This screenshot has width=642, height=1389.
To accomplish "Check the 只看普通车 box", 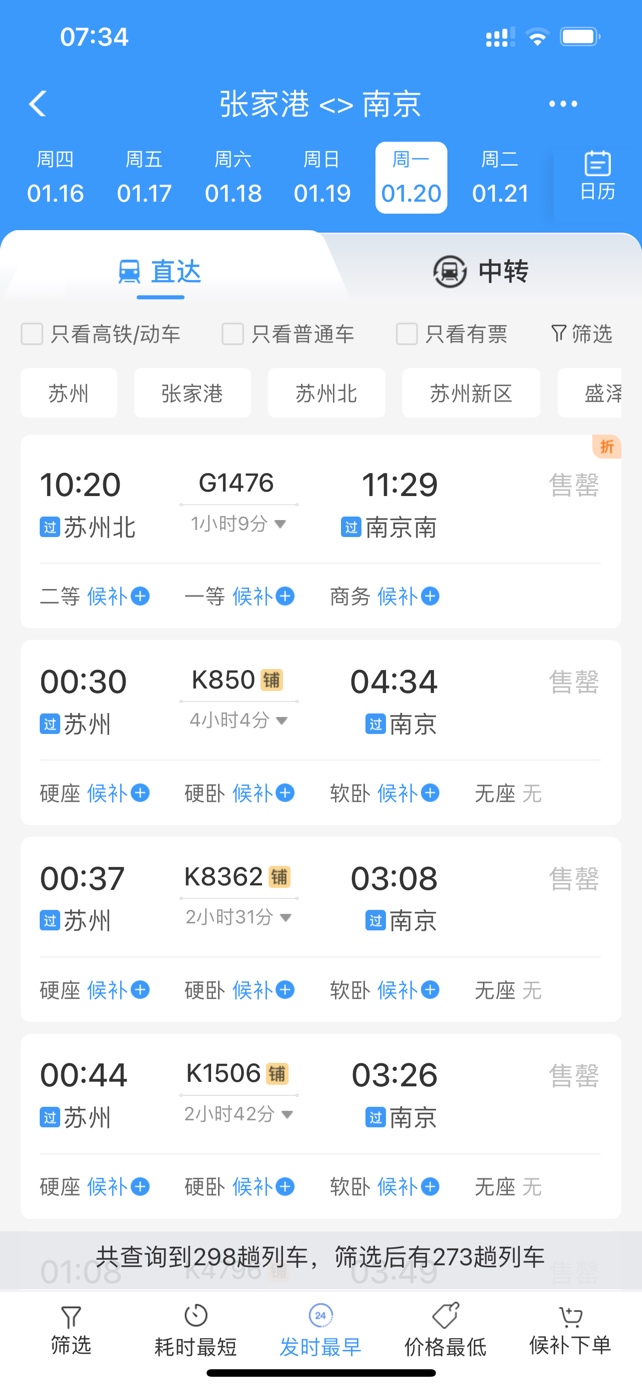I will 233,334.
